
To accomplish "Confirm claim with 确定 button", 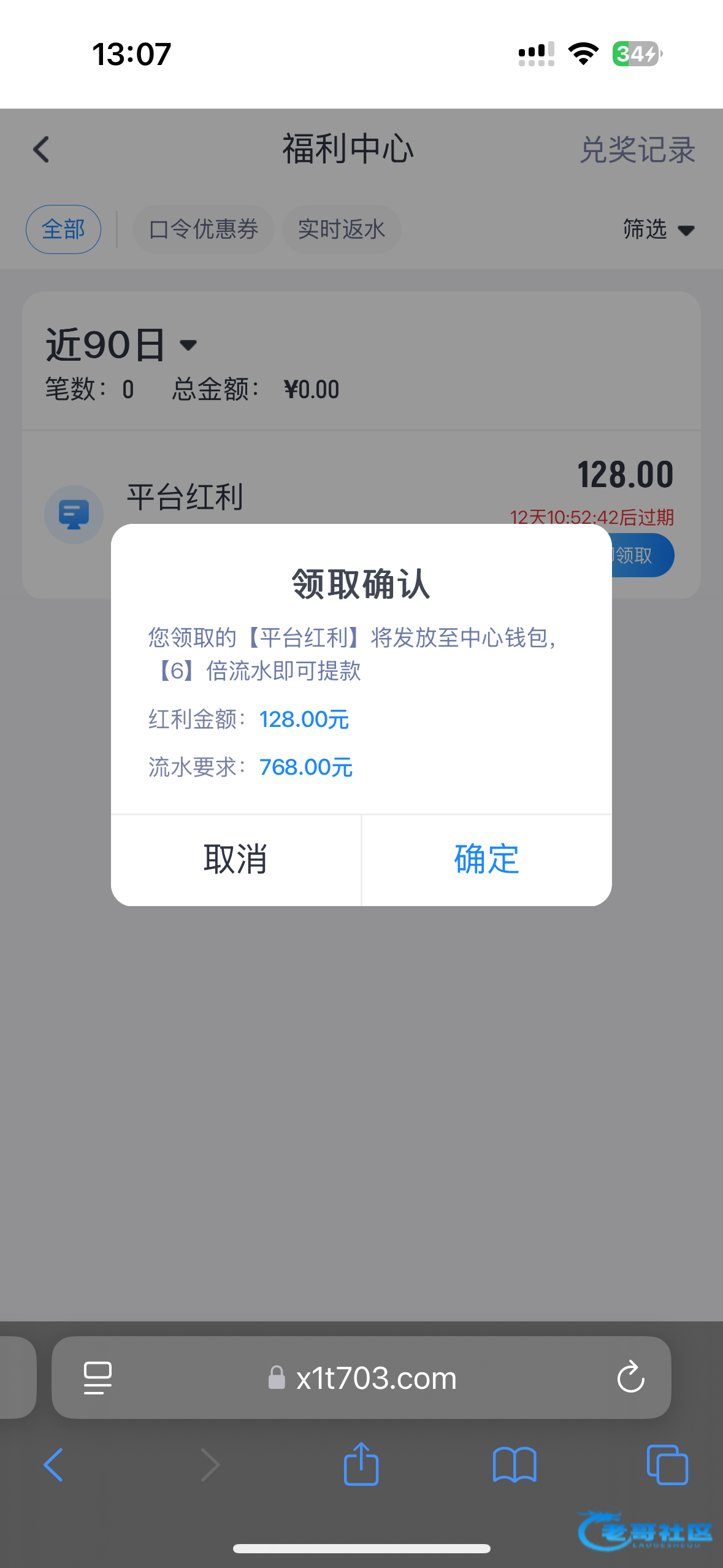I will [x=486, y=859].
